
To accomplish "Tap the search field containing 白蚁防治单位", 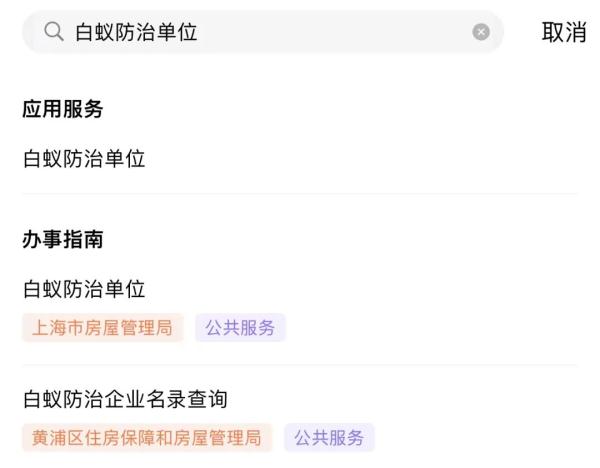I will (260, 32).
